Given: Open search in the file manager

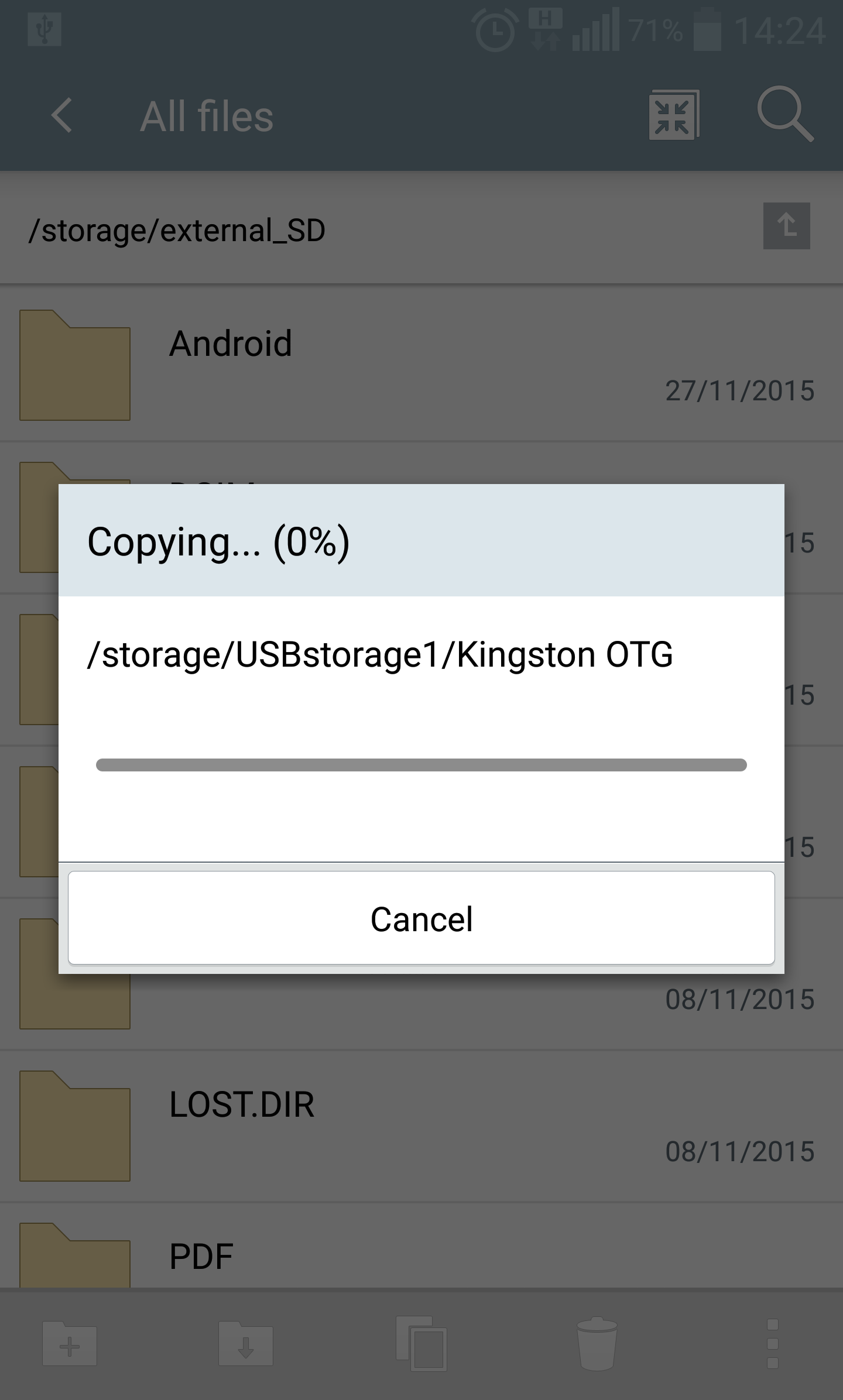Looking at the screenshot, I should pyautogui.click(x=785, y=114).
